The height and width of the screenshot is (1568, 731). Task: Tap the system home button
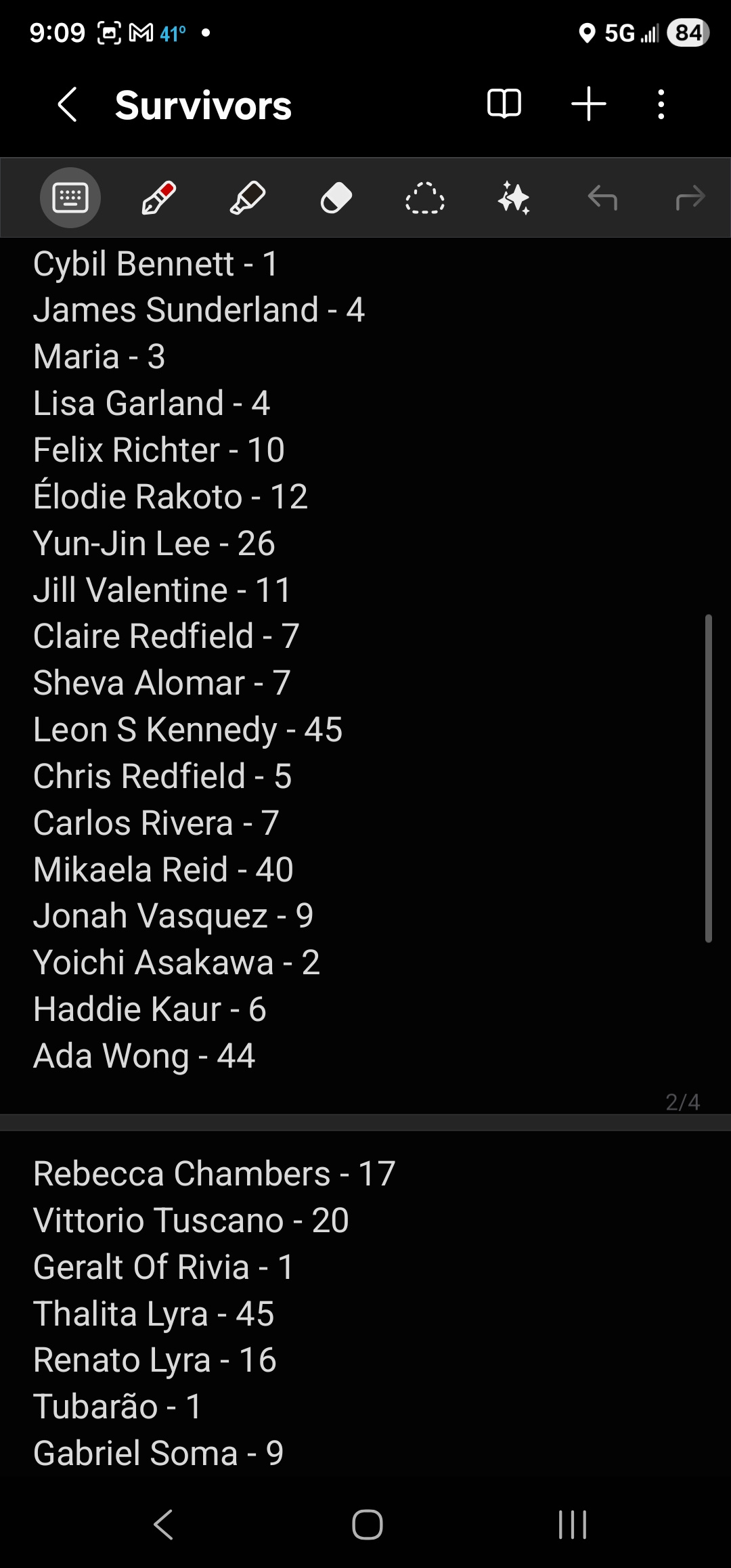coord(367,1525)
